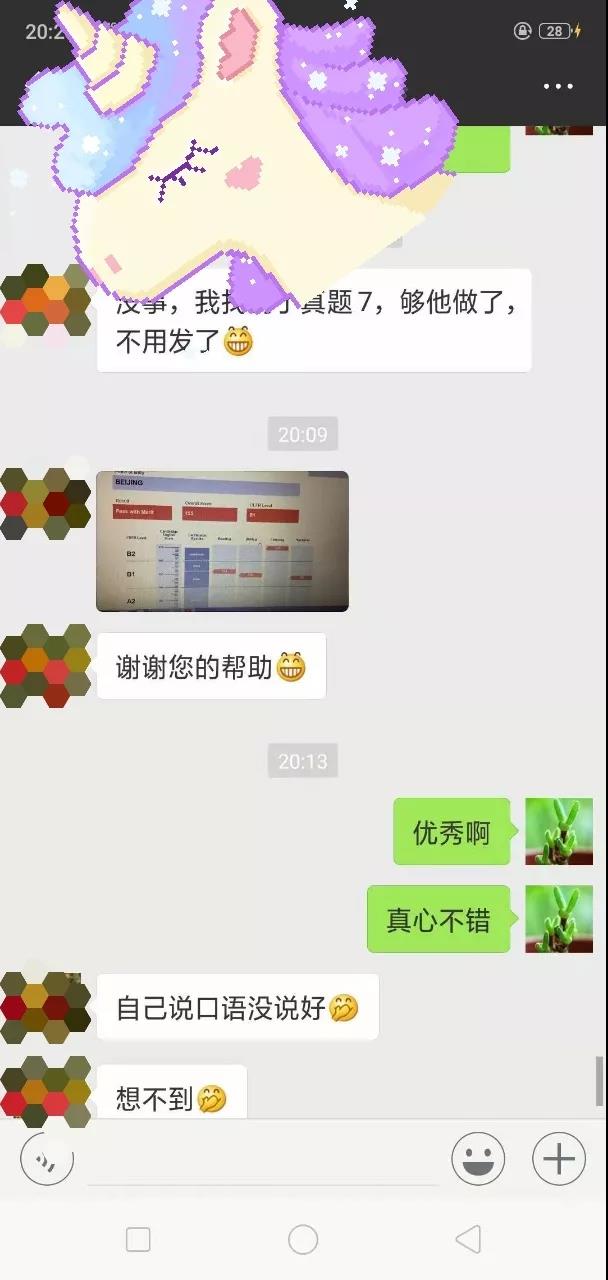Screen dimensions: 608x1280
Task: Open the shared score report image
Action: click(x=222, y=540)
